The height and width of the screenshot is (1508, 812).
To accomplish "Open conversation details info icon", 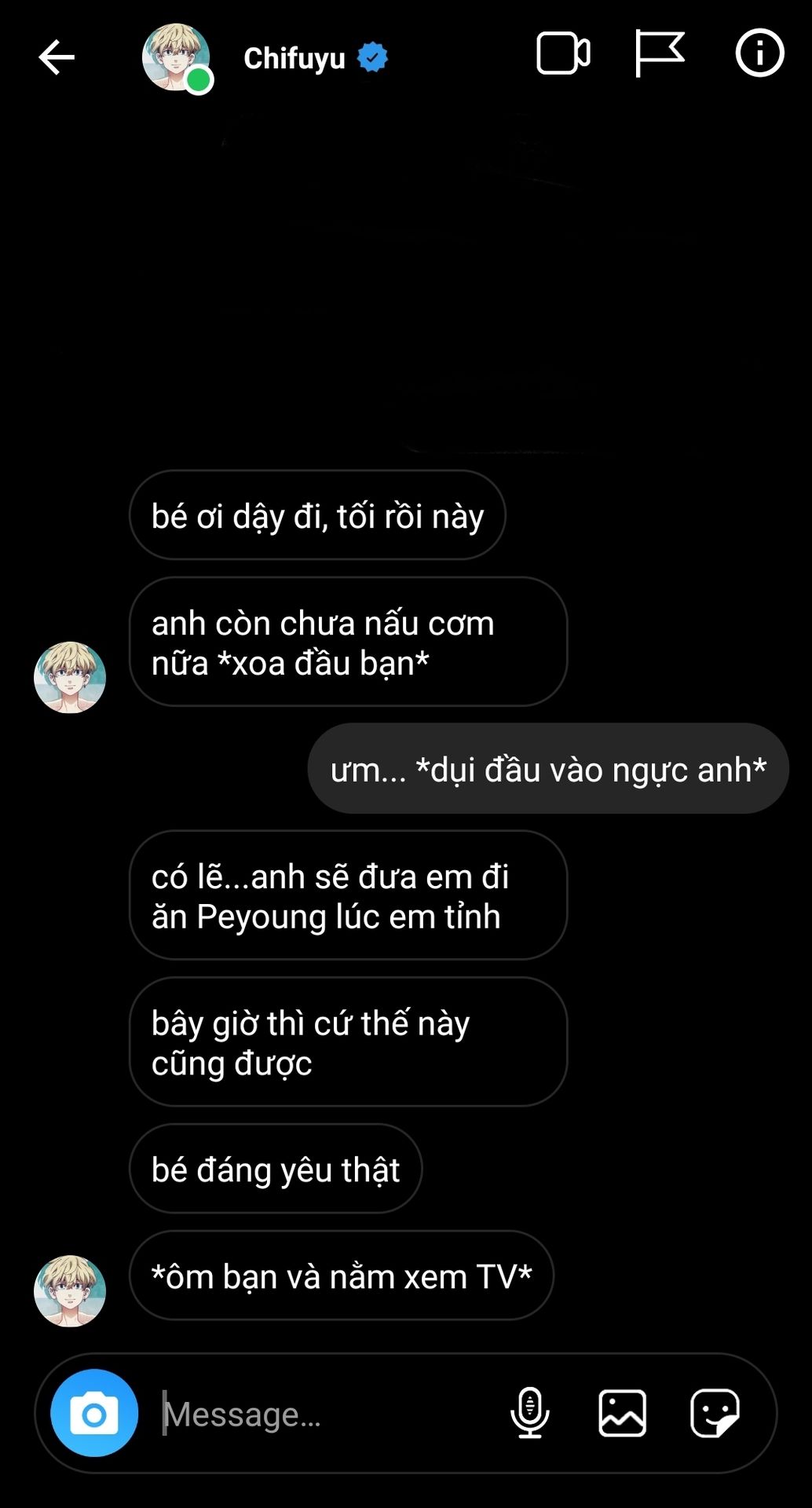I will pyautogui.click(x=759, y=53).
